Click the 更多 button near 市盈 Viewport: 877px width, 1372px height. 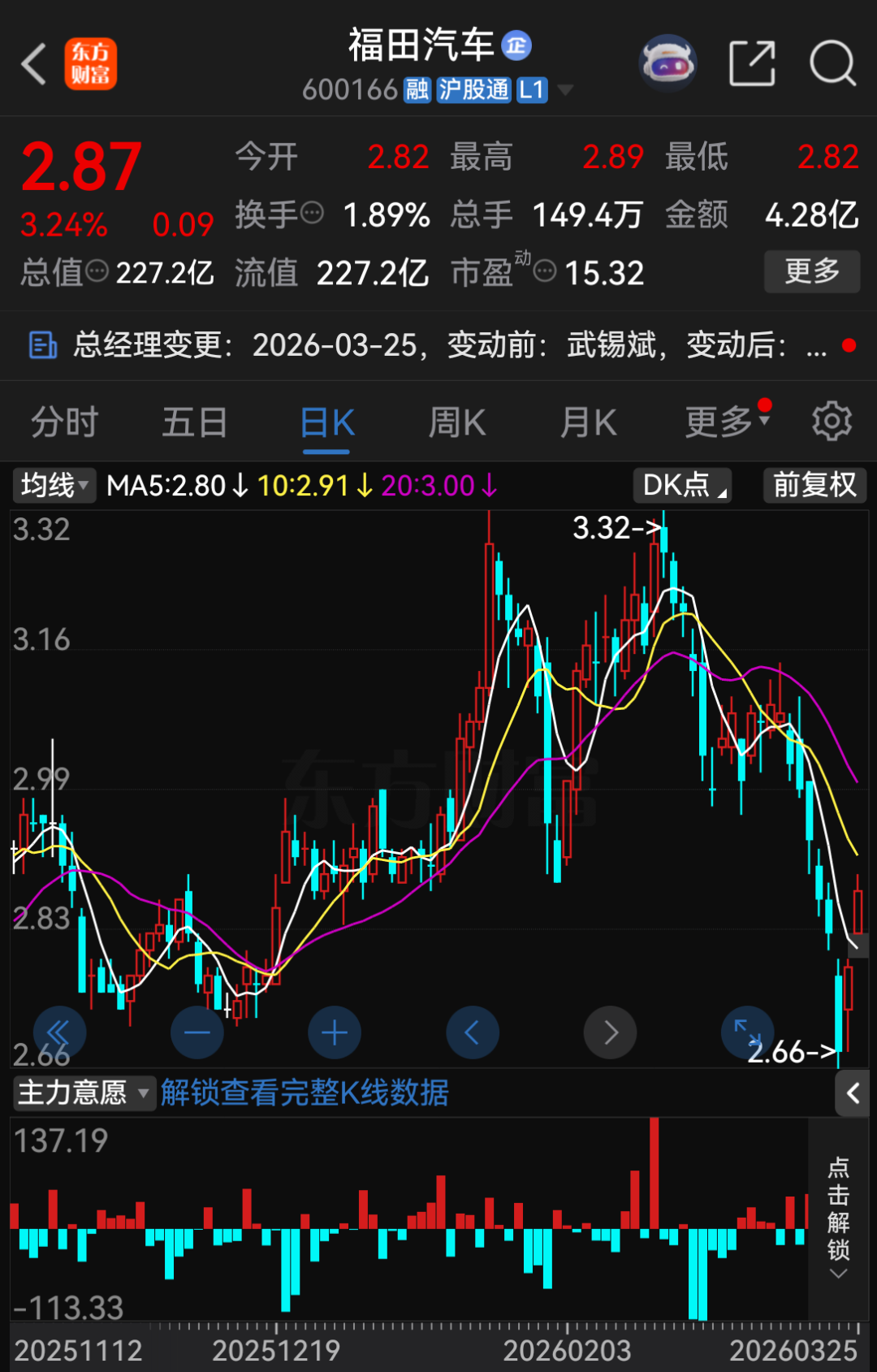pyautogui.click(x=811, y=271)
